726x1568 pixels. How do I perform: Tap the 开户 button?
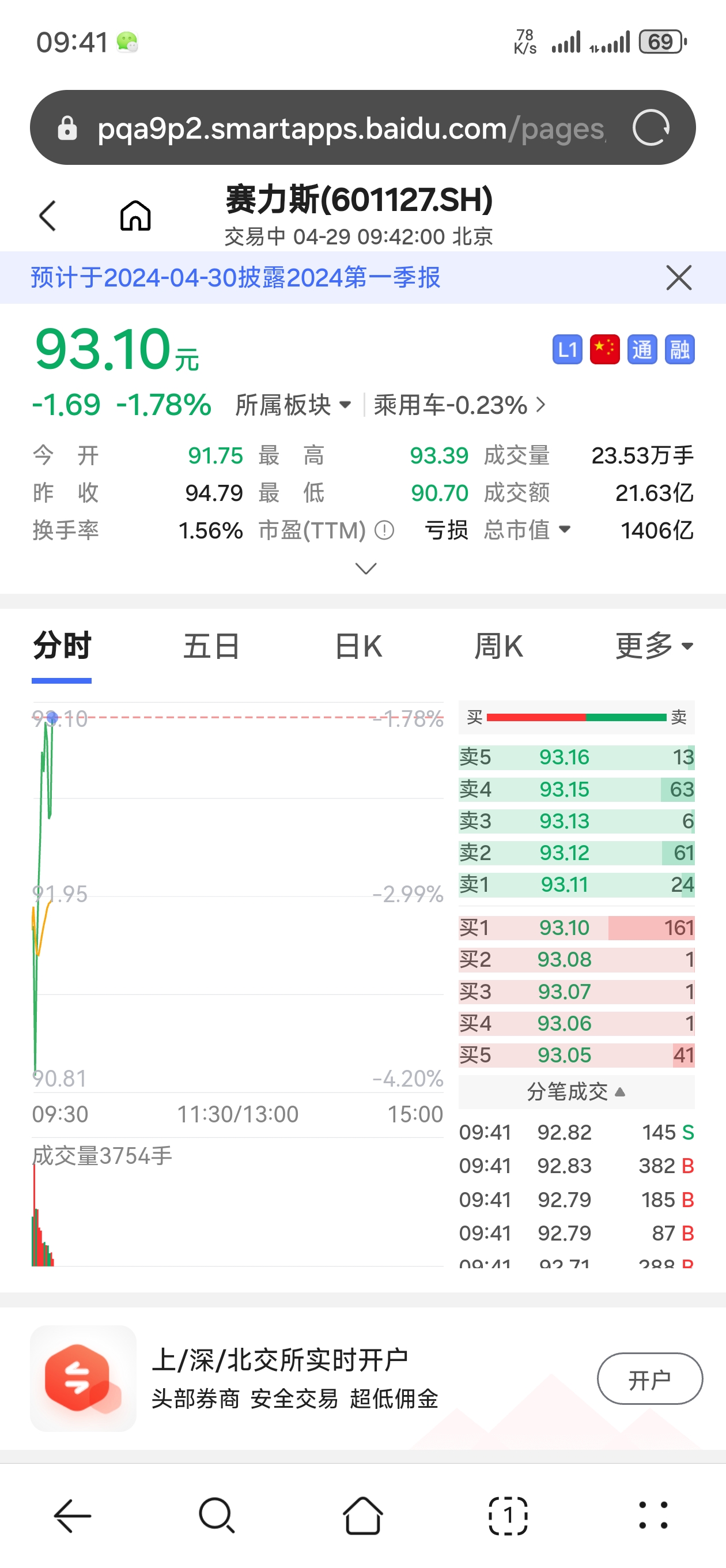(x=649, y=1379)
